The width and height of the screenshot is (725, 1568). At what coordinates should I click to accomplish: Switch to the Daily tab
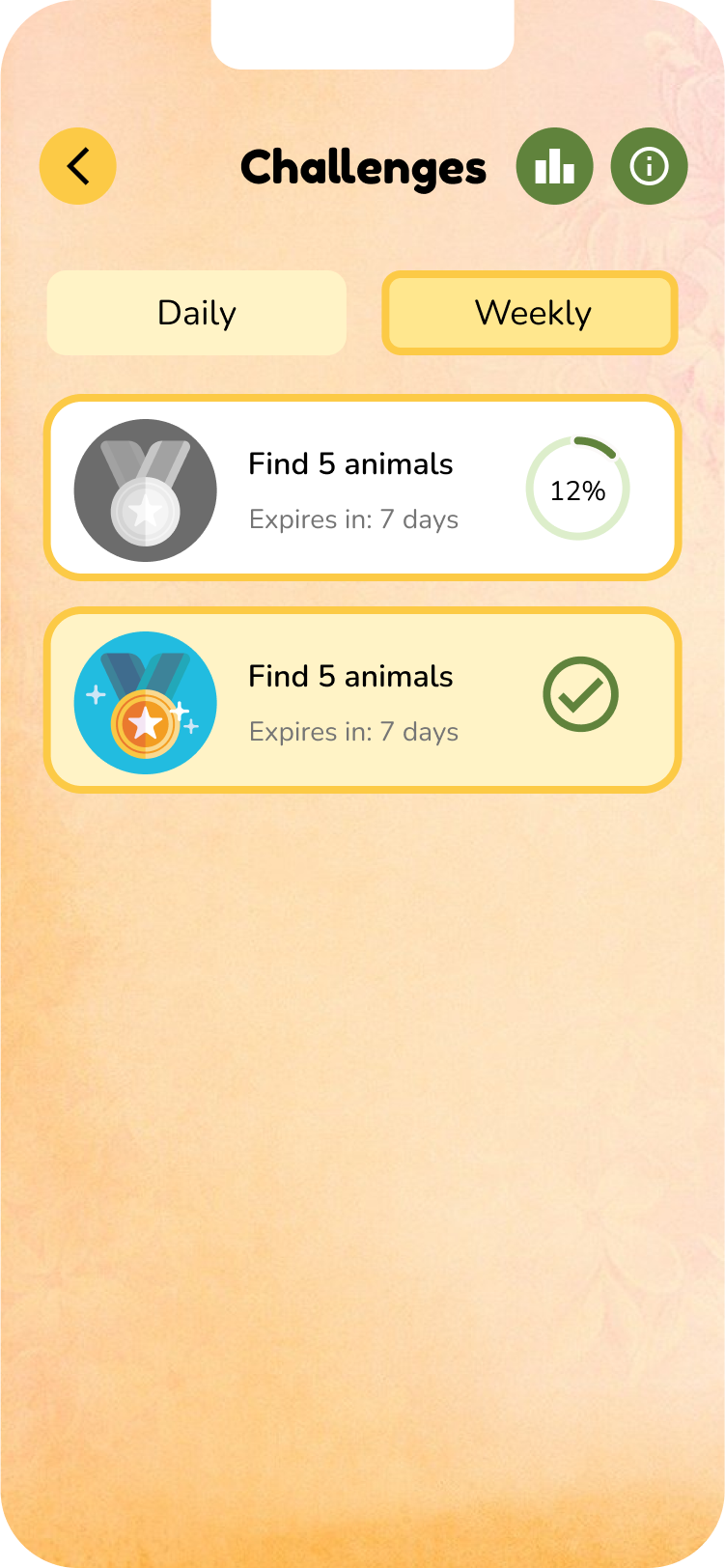197,313
